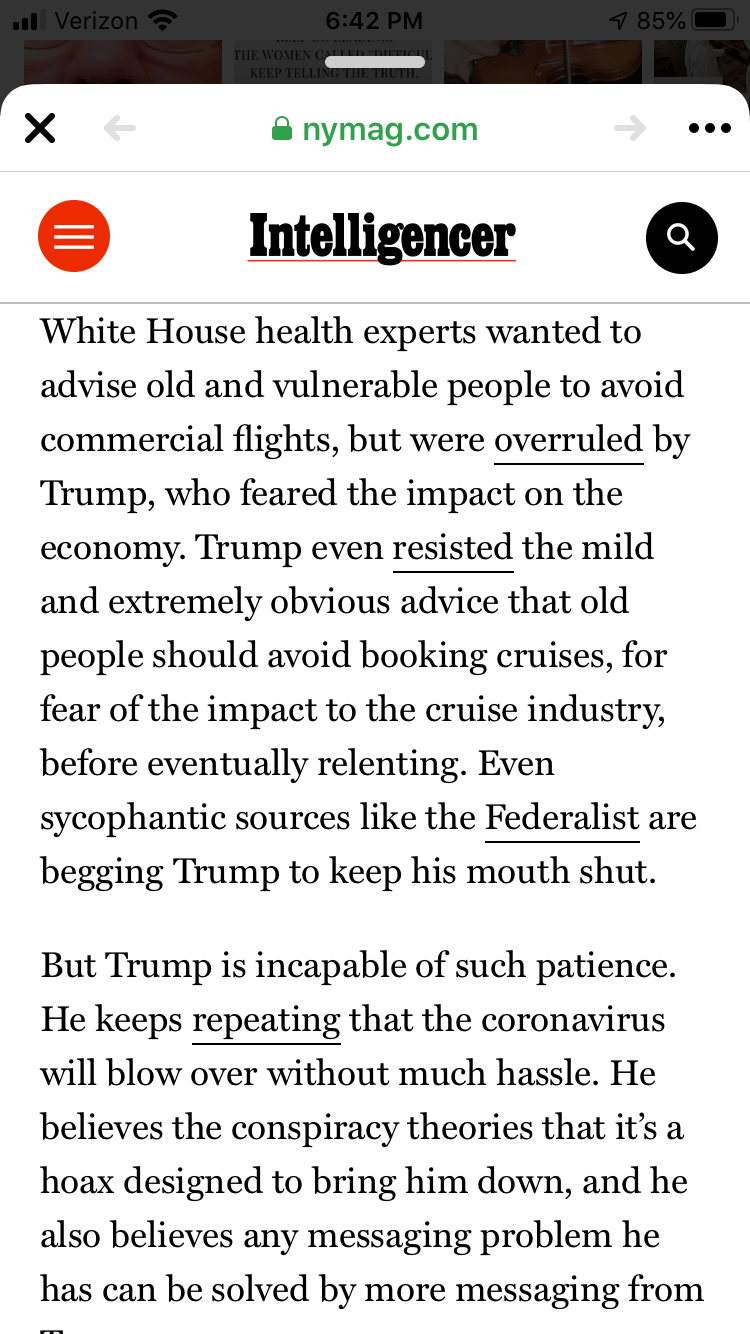Open the Intelligencer home page
This screenshot has width=750, height=1334.
tap(382, 237)
